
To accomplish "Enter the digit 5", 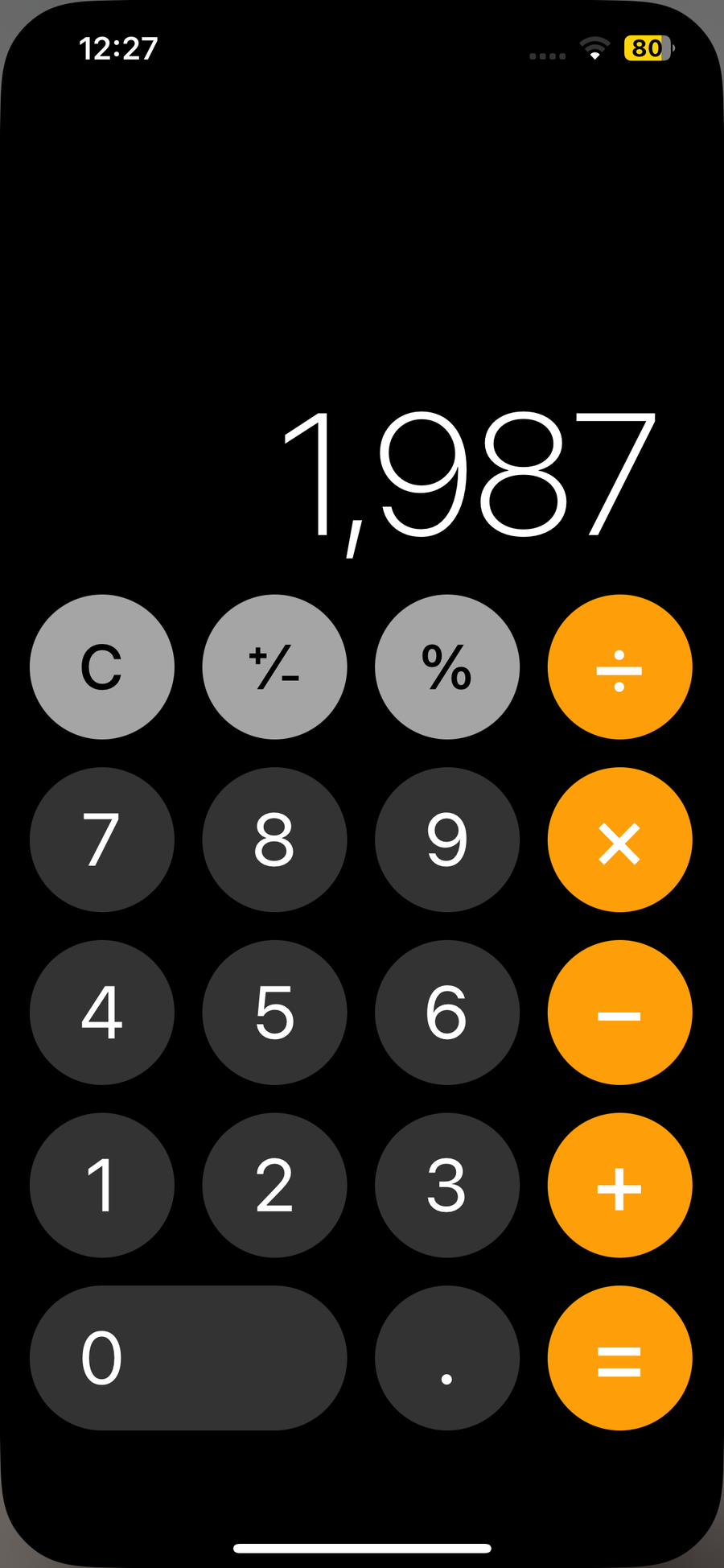I will coord(274,1013).
